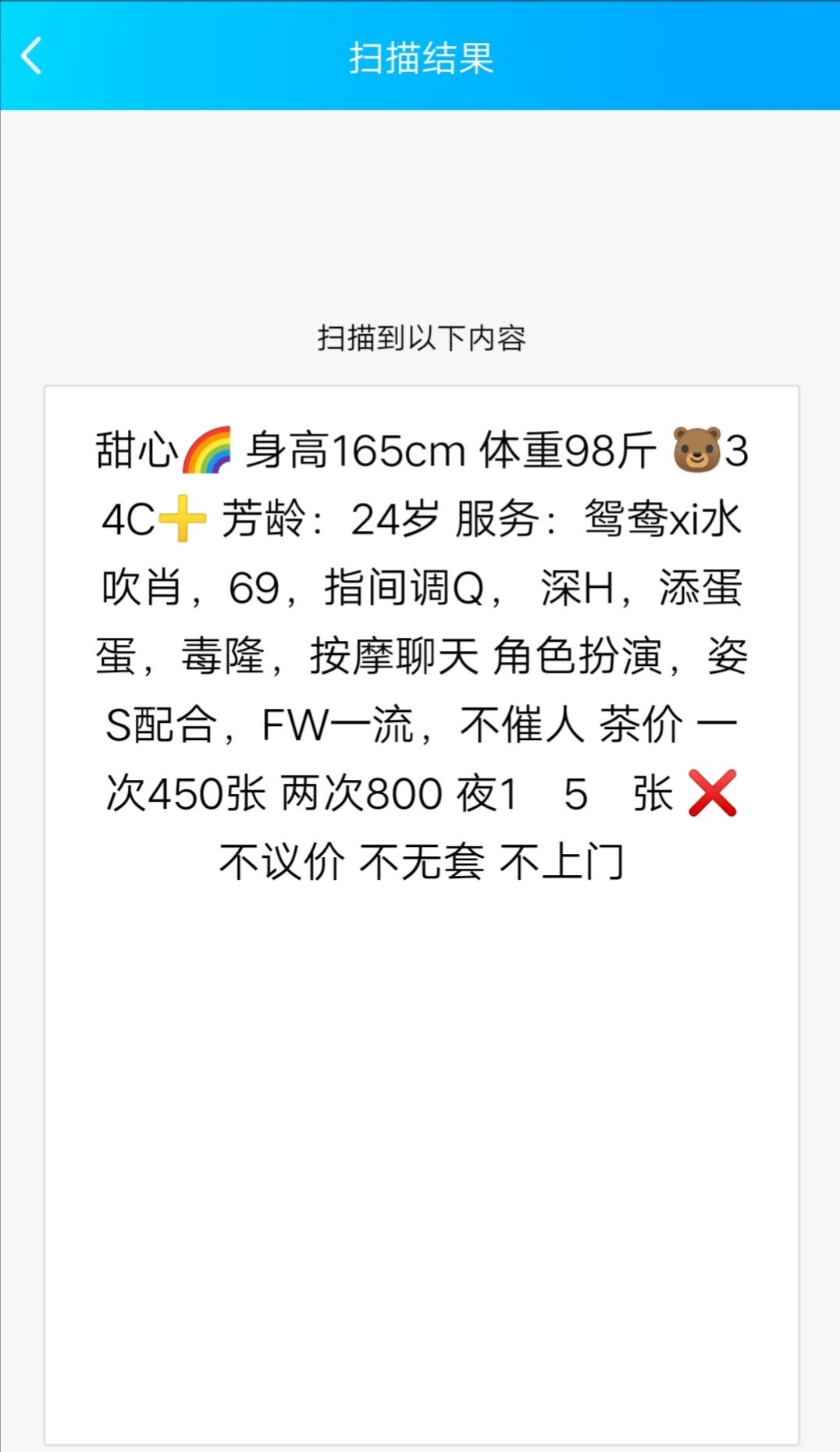Screen dimensions: 840x1452
Task: Click the emoji at the start of line one
Action: pos(207,449)
